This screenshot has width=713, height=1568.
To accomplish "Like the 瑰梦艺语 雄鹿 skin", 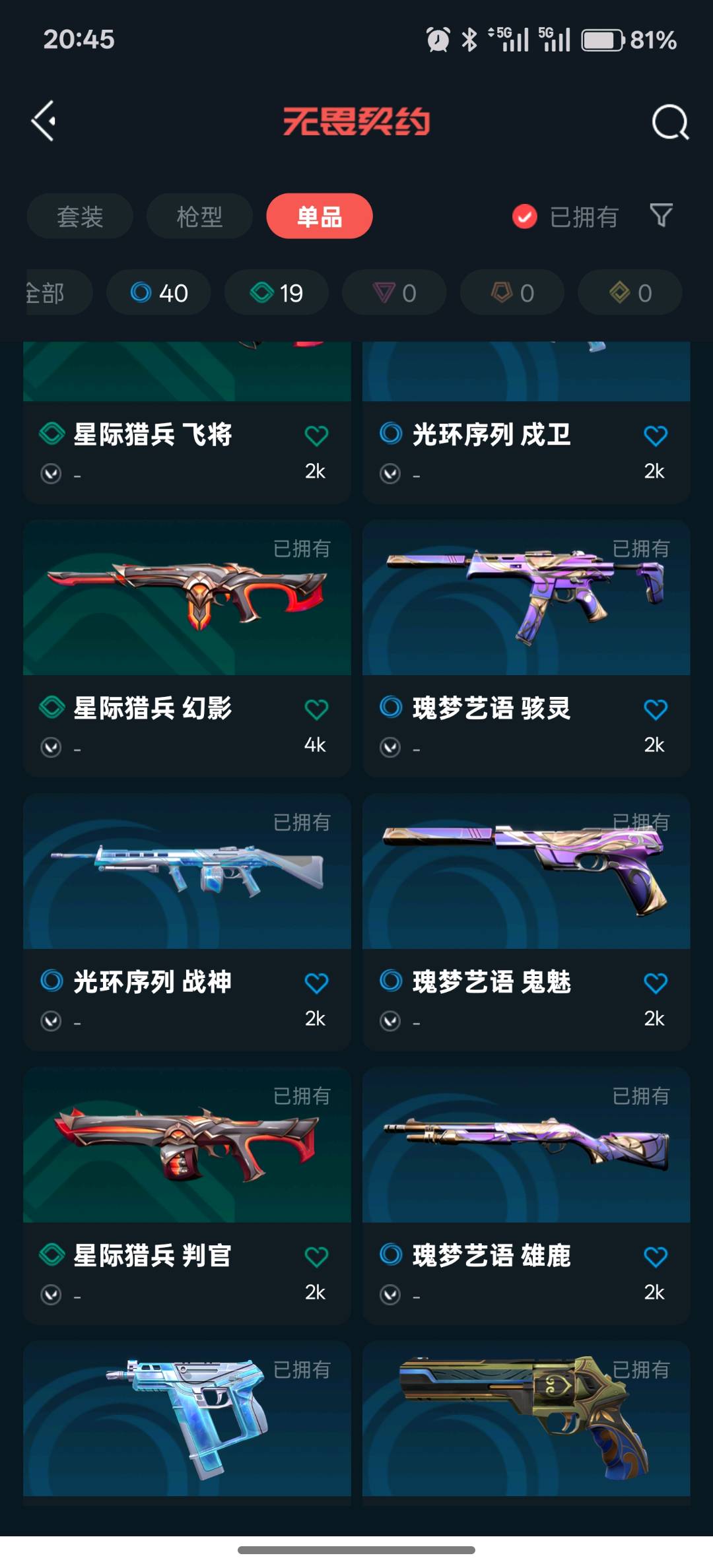I will point(656,1257).
